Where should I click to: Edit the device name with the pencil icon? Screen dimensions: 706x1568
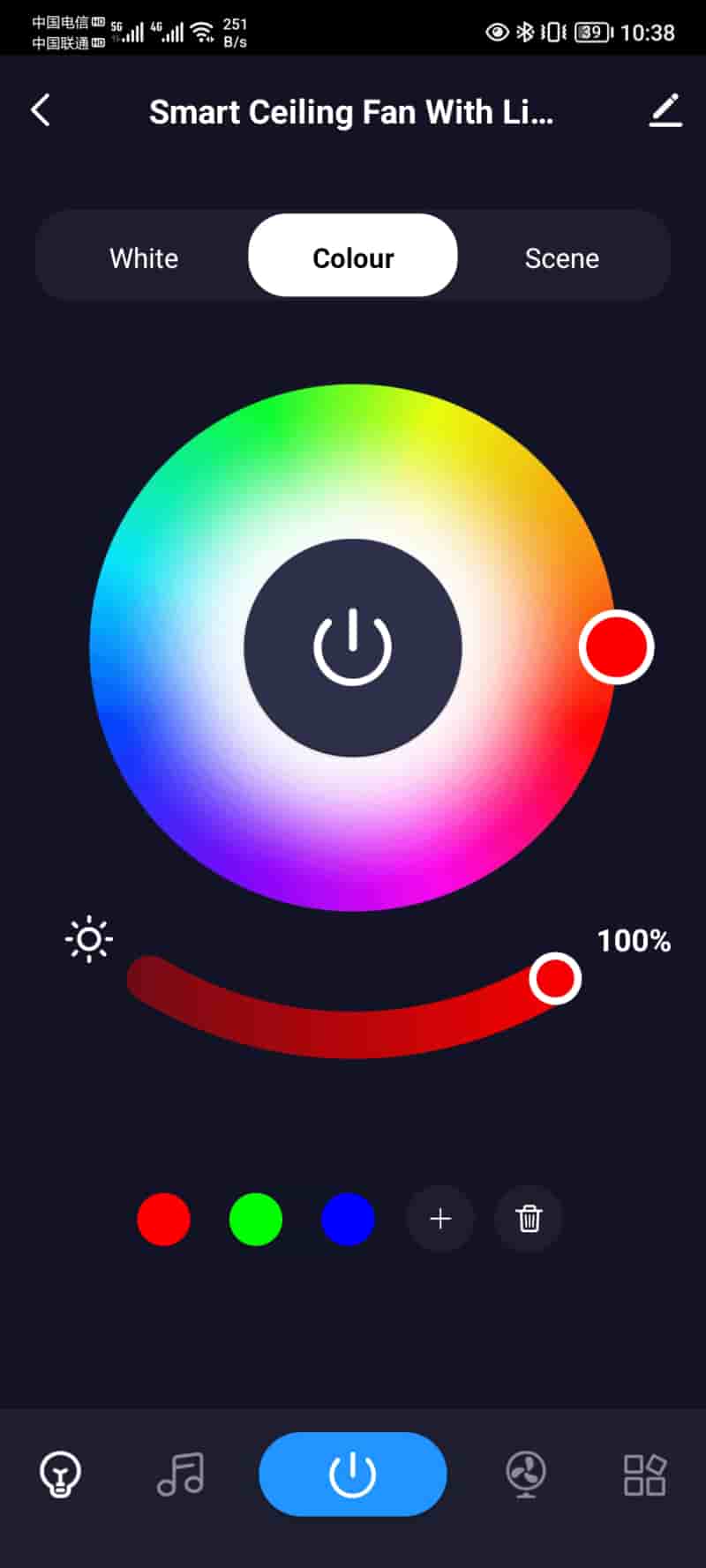click(666, 111)
